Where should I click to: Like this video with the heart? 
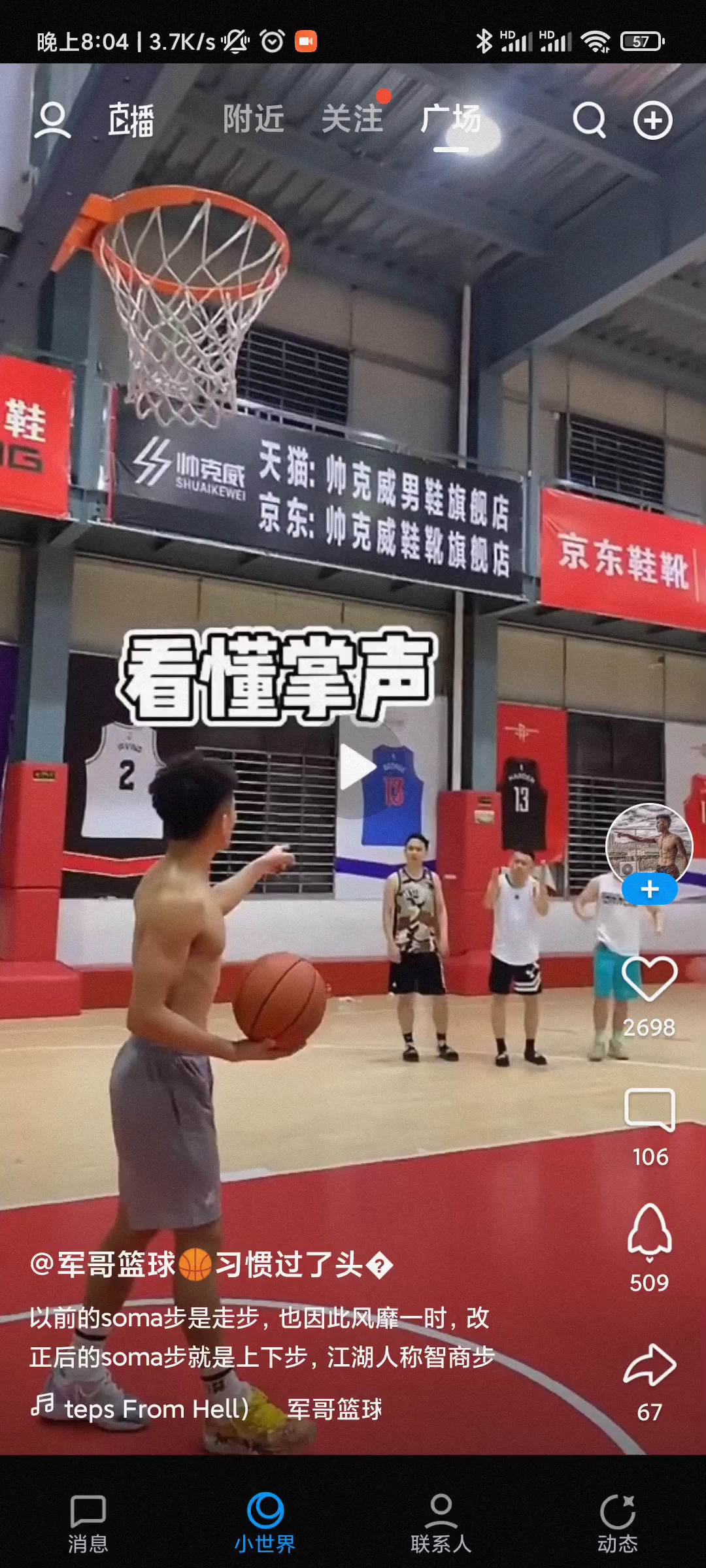coord(649,978)
